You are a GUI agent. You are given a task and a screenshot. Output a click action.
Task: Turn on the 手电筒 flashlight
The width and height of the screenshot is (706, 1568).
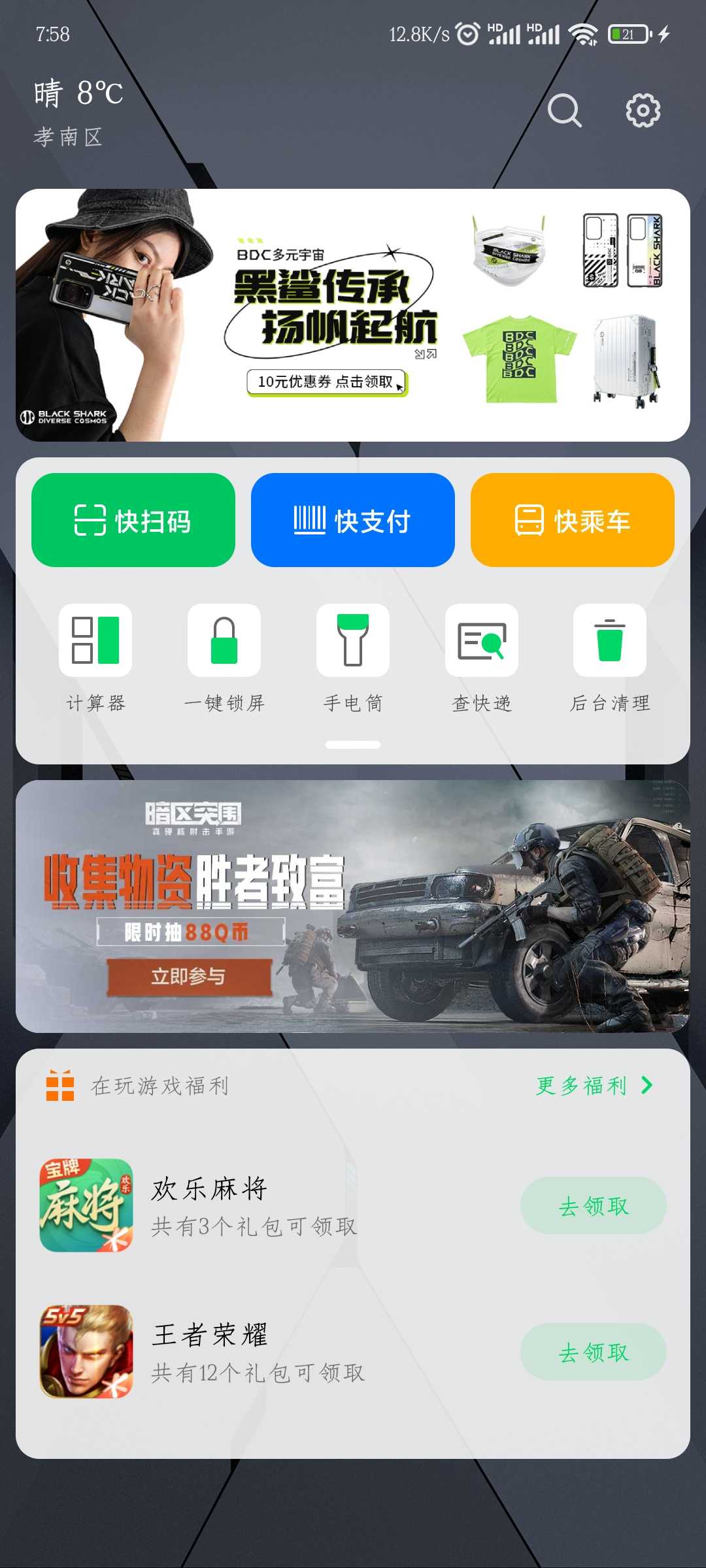(x=353, y=658)
